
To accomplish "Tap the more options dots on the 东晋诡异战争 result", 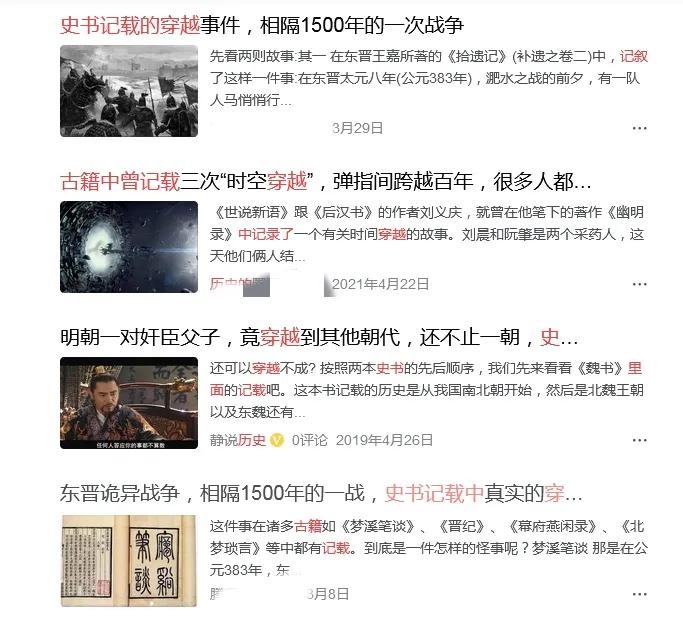I will click(639, 594).
